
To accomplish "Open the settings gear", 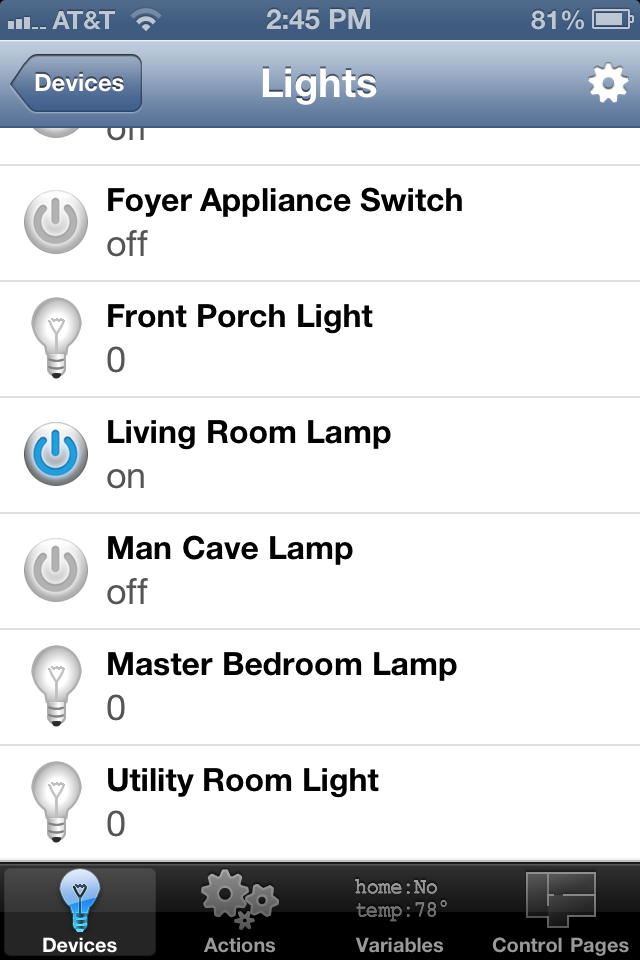I will tap(607, 84).
